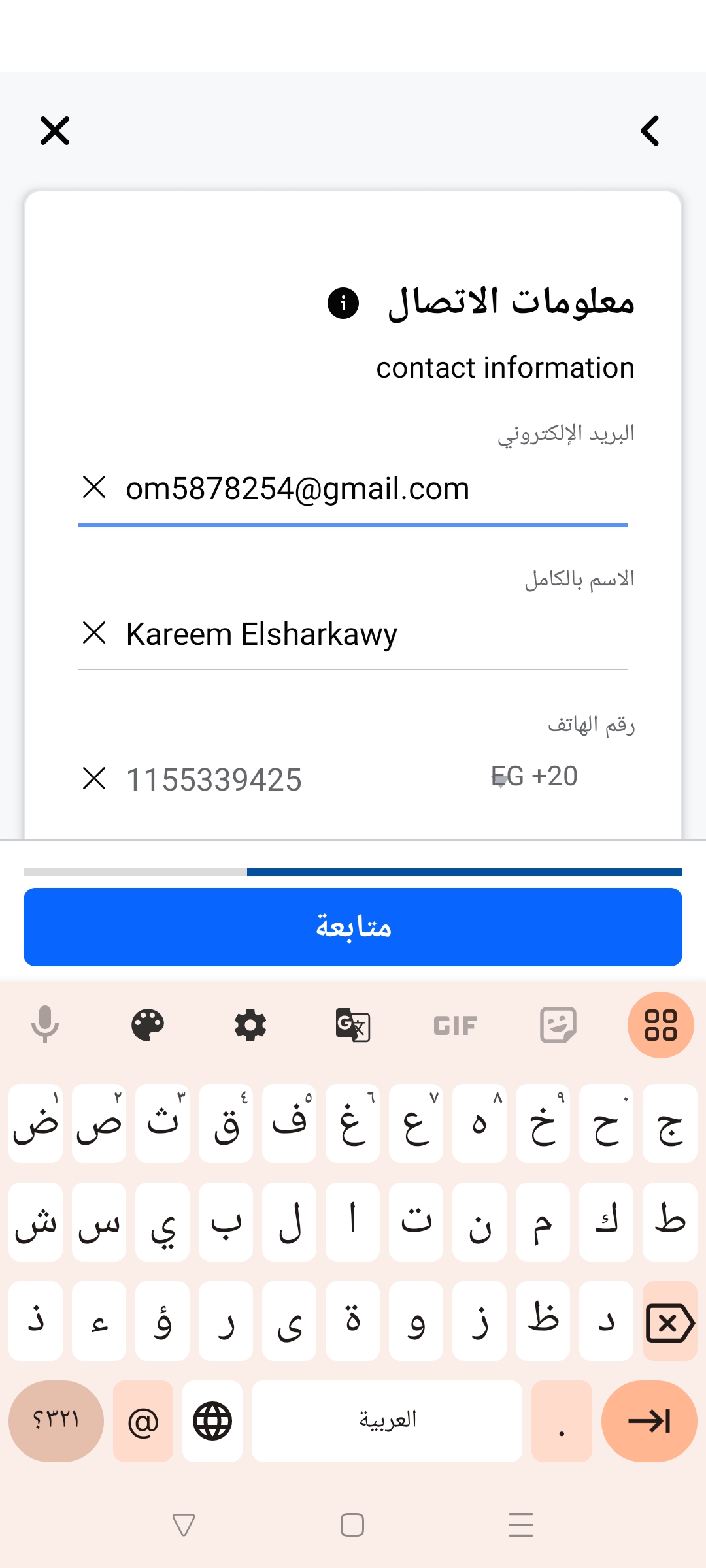Viewport: 706px width, 1568px height.
Task: Go back using the top arrow
Action: coord(650,131)
